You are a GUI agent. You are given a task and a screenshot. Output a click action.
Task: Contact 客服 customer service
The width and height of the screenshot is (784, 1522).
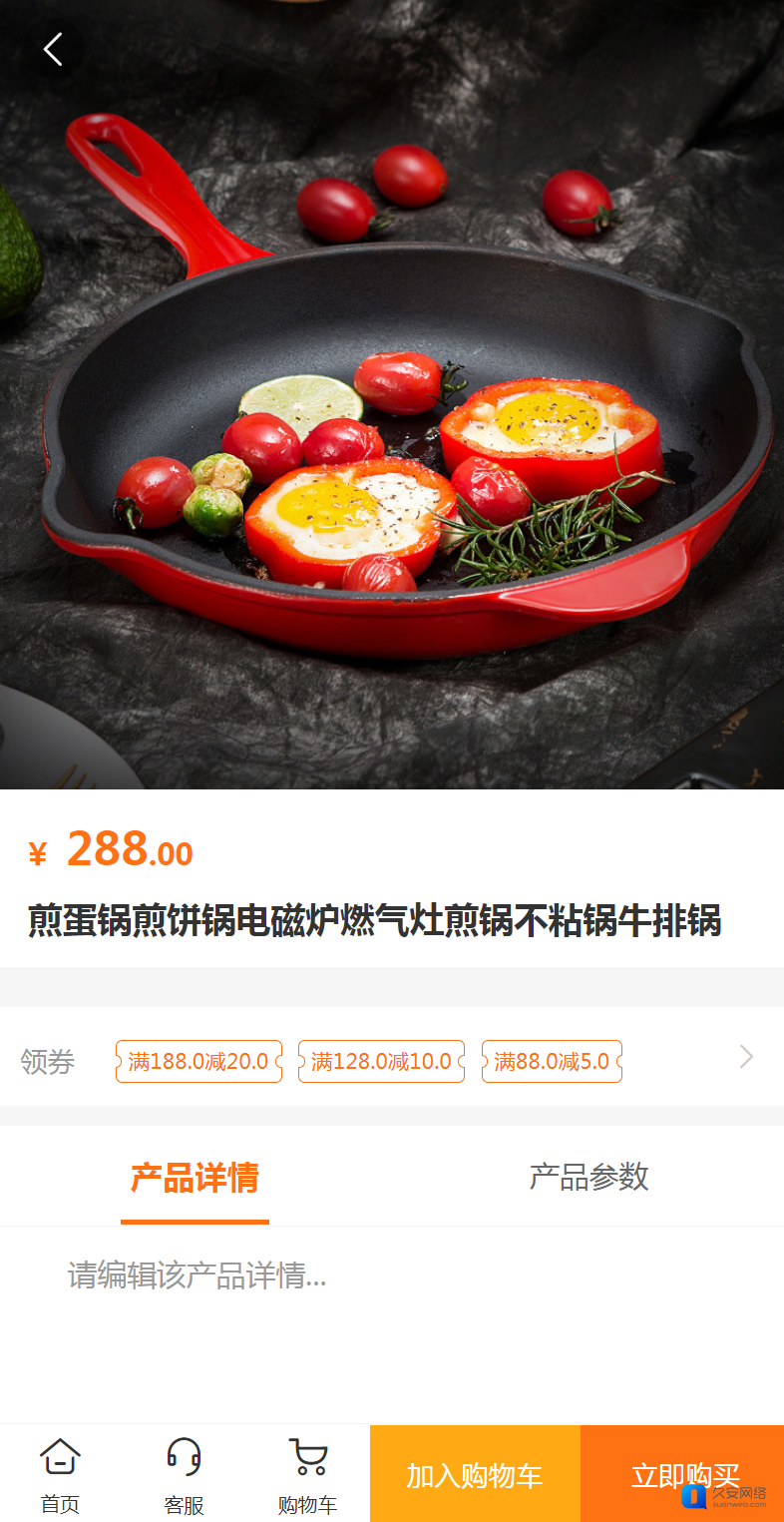click(184, 1474)
